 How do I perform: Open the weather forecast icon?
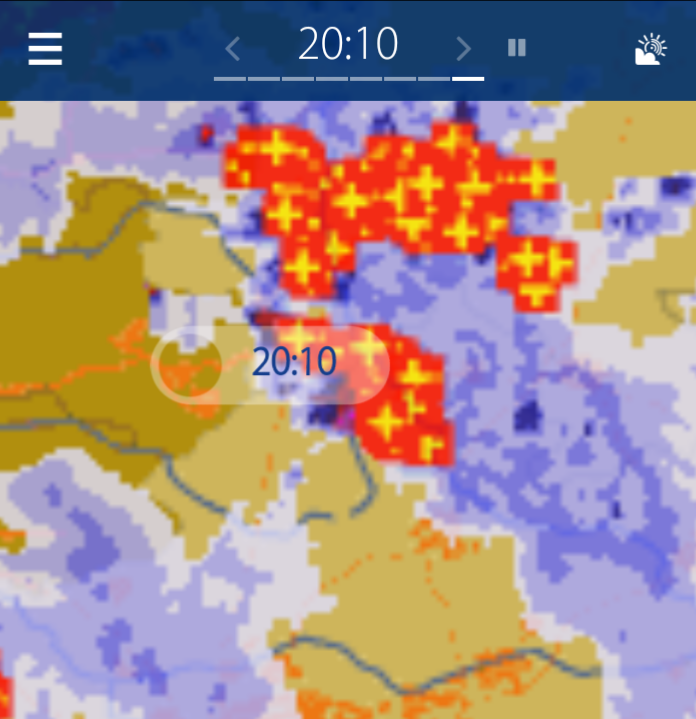(651, 49)
